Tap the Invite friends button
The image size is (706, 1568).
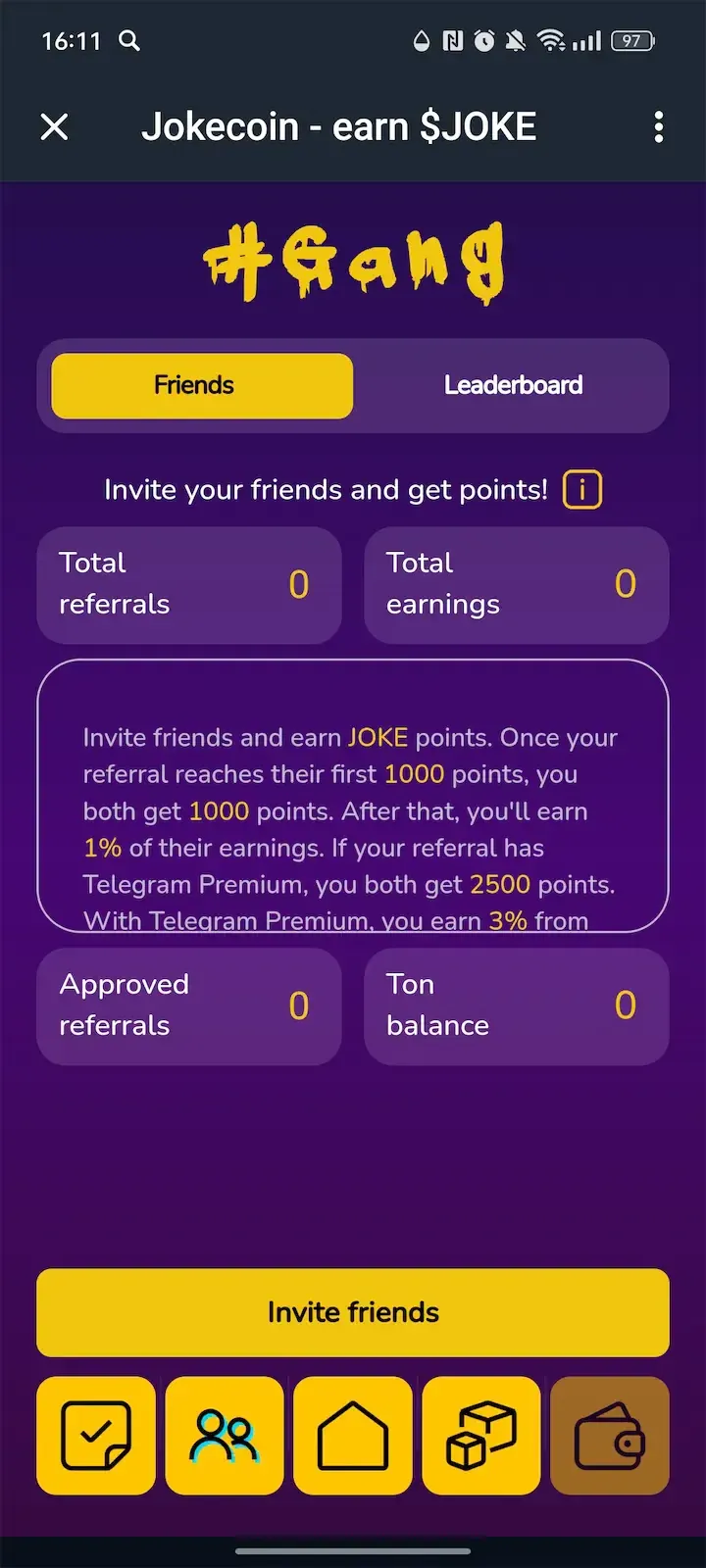pyautogui.click(x=353, y=1312)
